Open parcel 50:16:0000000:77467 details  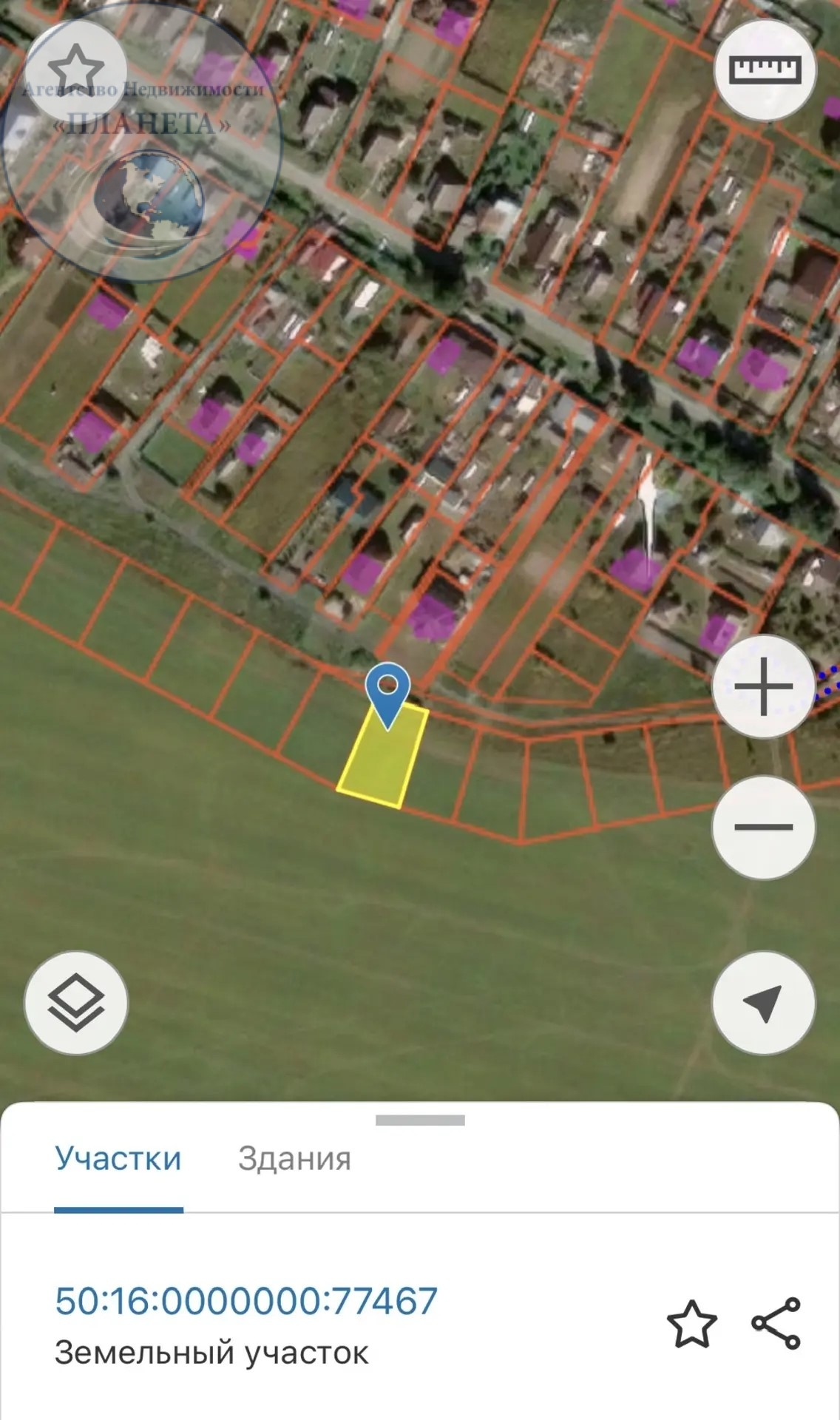pos(246,1301)
